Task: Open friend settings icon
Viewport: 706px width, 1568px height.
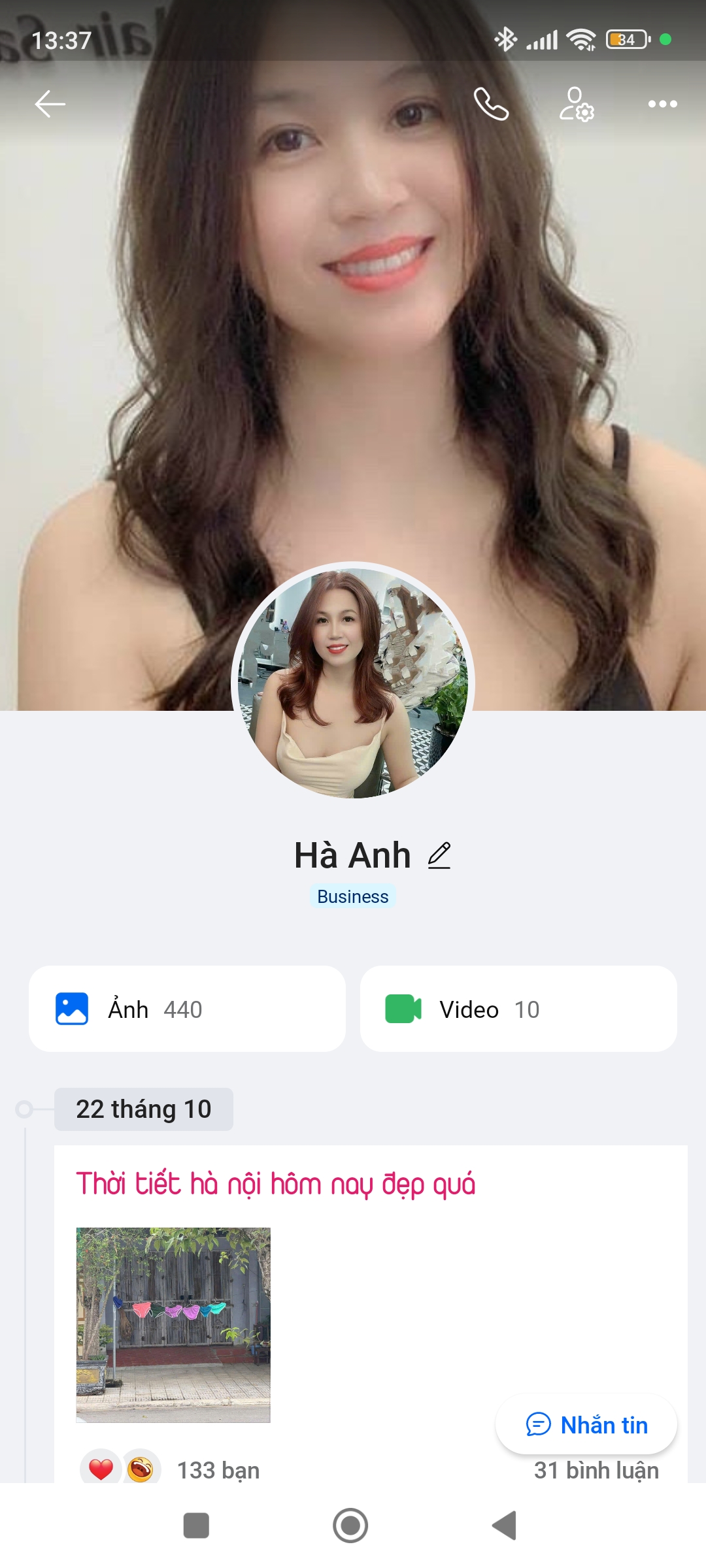Action: [576, 104]
